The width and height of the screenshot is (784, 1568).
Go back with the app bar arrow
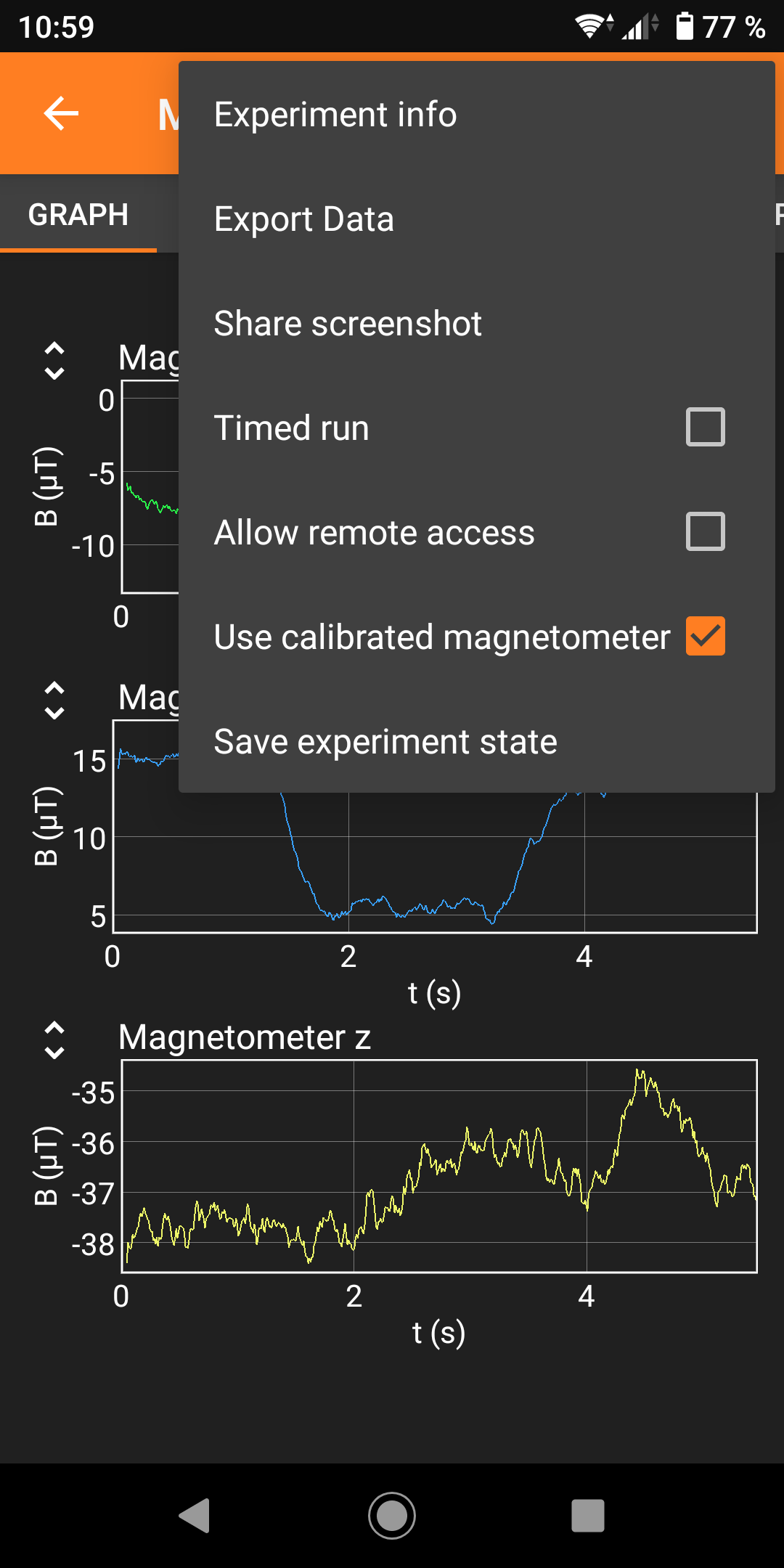61,114
